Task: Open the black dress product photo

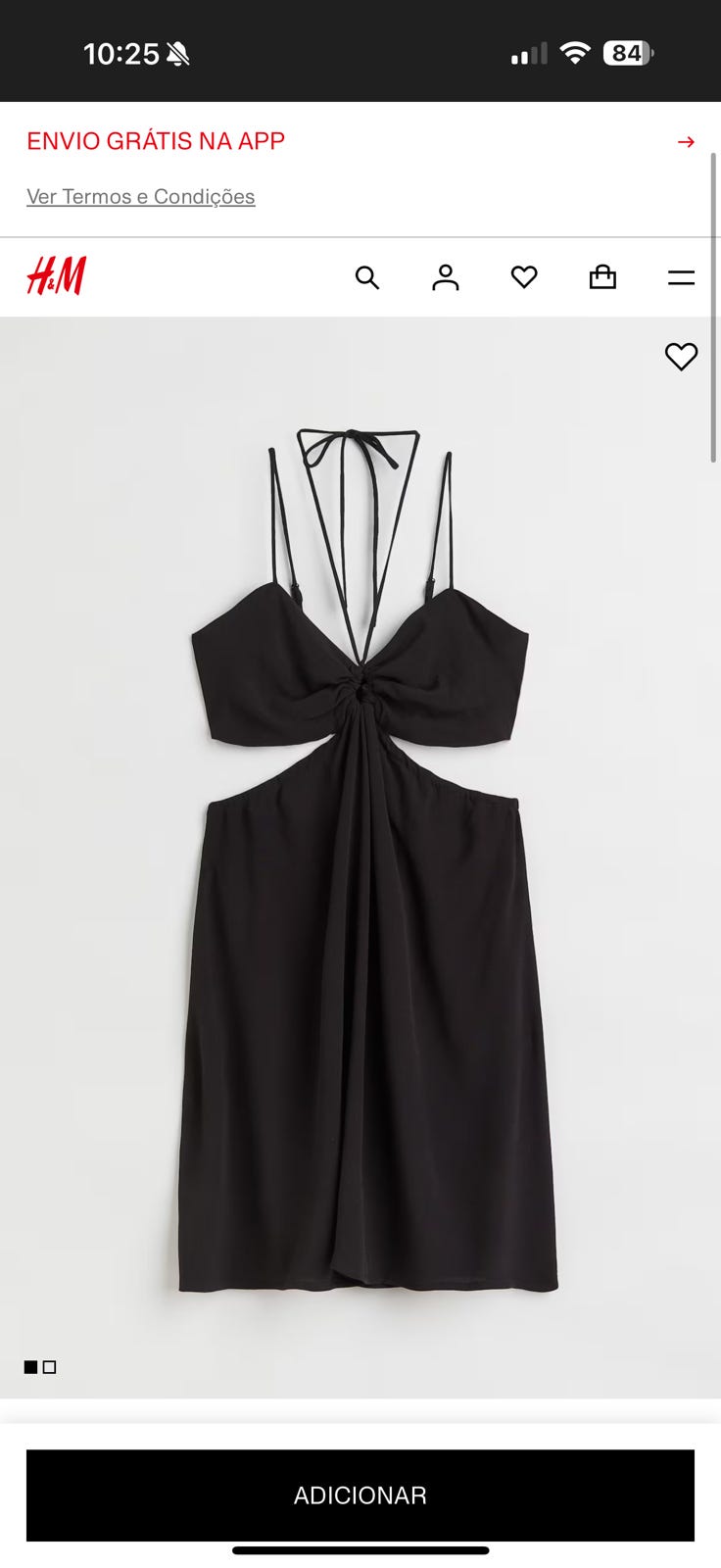Action: coord(360,857)
